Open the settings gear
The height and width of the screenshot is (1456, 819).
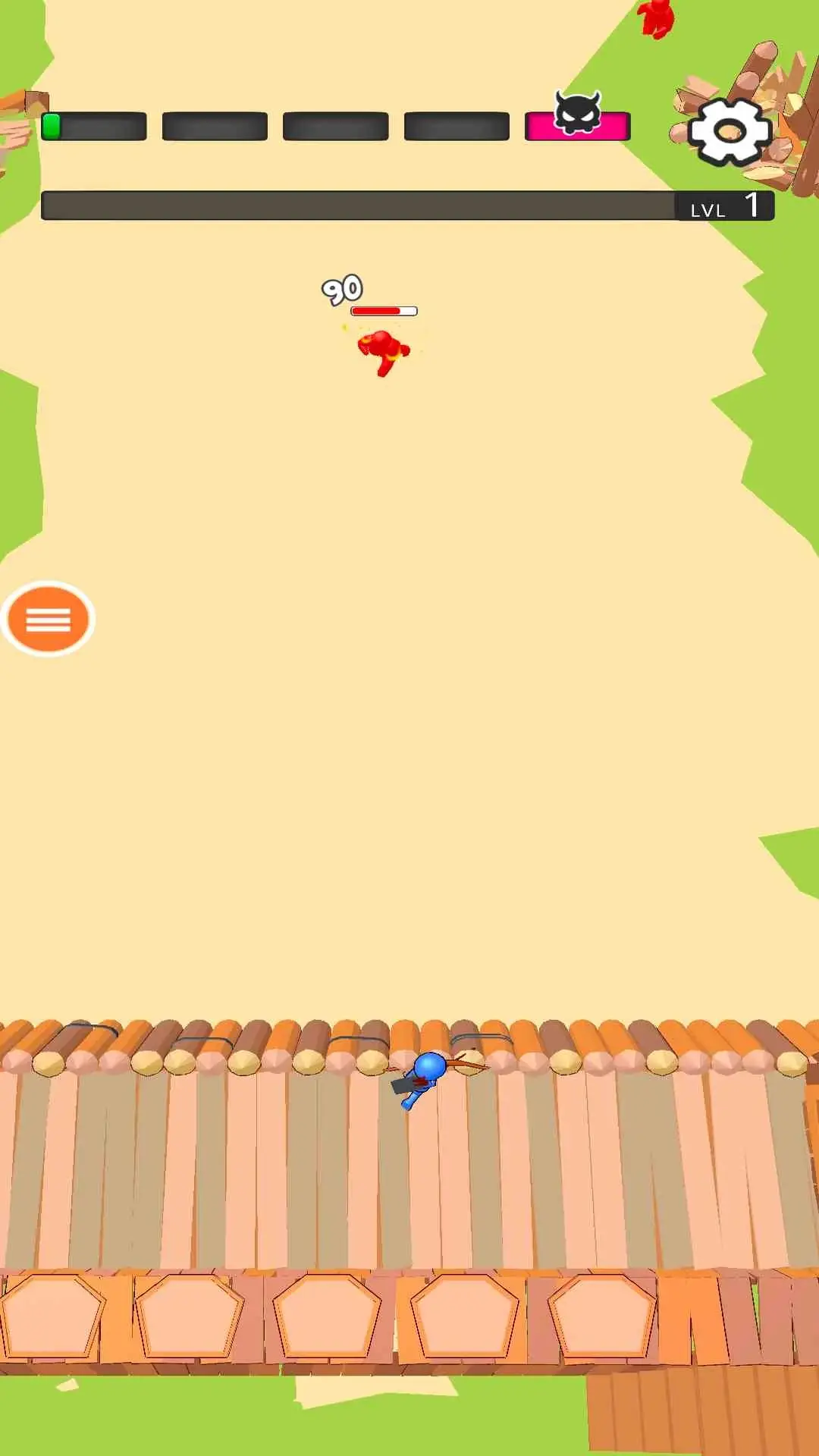pos(730,132)
